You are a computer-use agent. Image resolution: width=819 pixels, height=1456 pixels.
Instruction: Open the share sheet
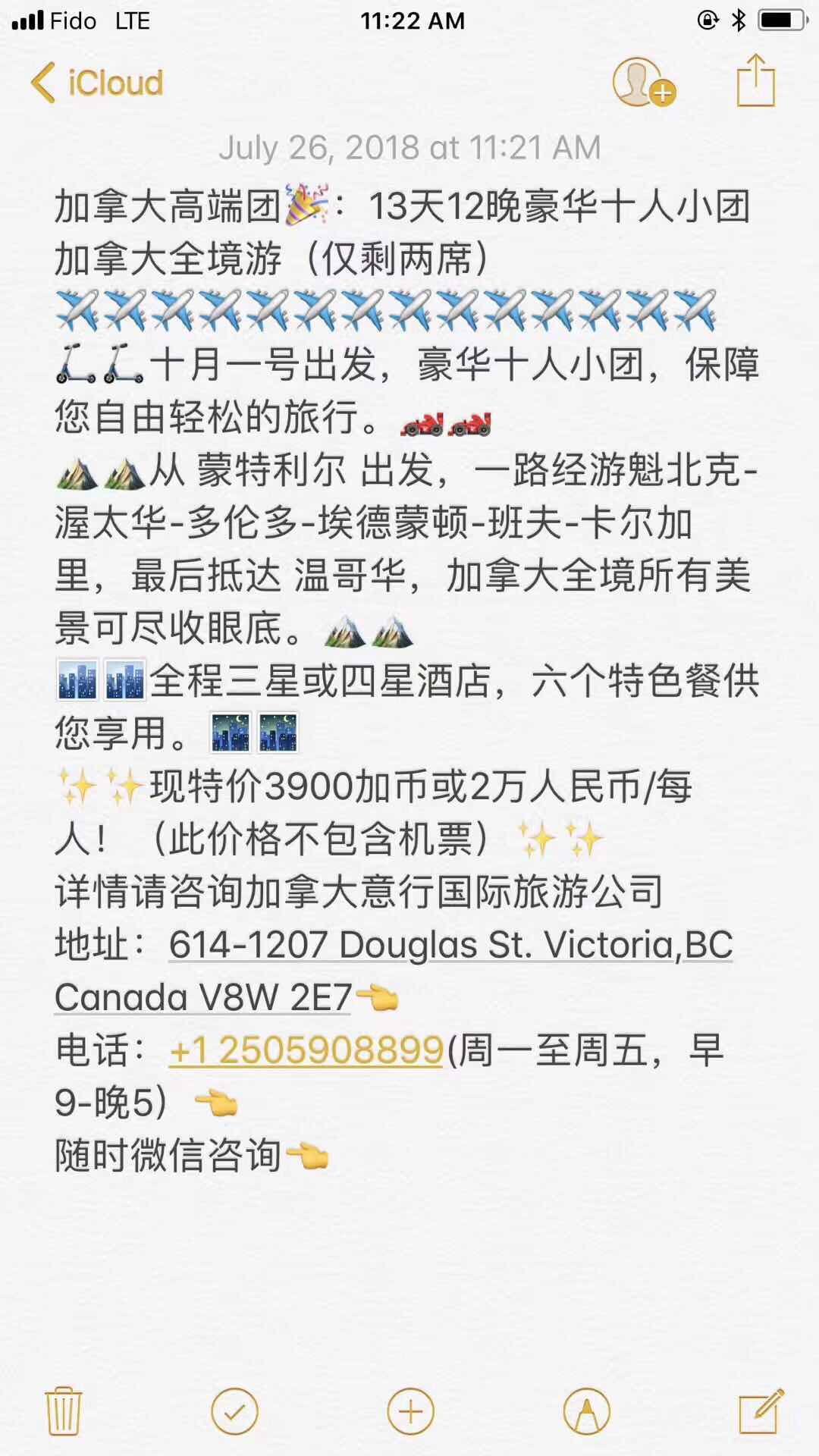[x=756, y=80]
